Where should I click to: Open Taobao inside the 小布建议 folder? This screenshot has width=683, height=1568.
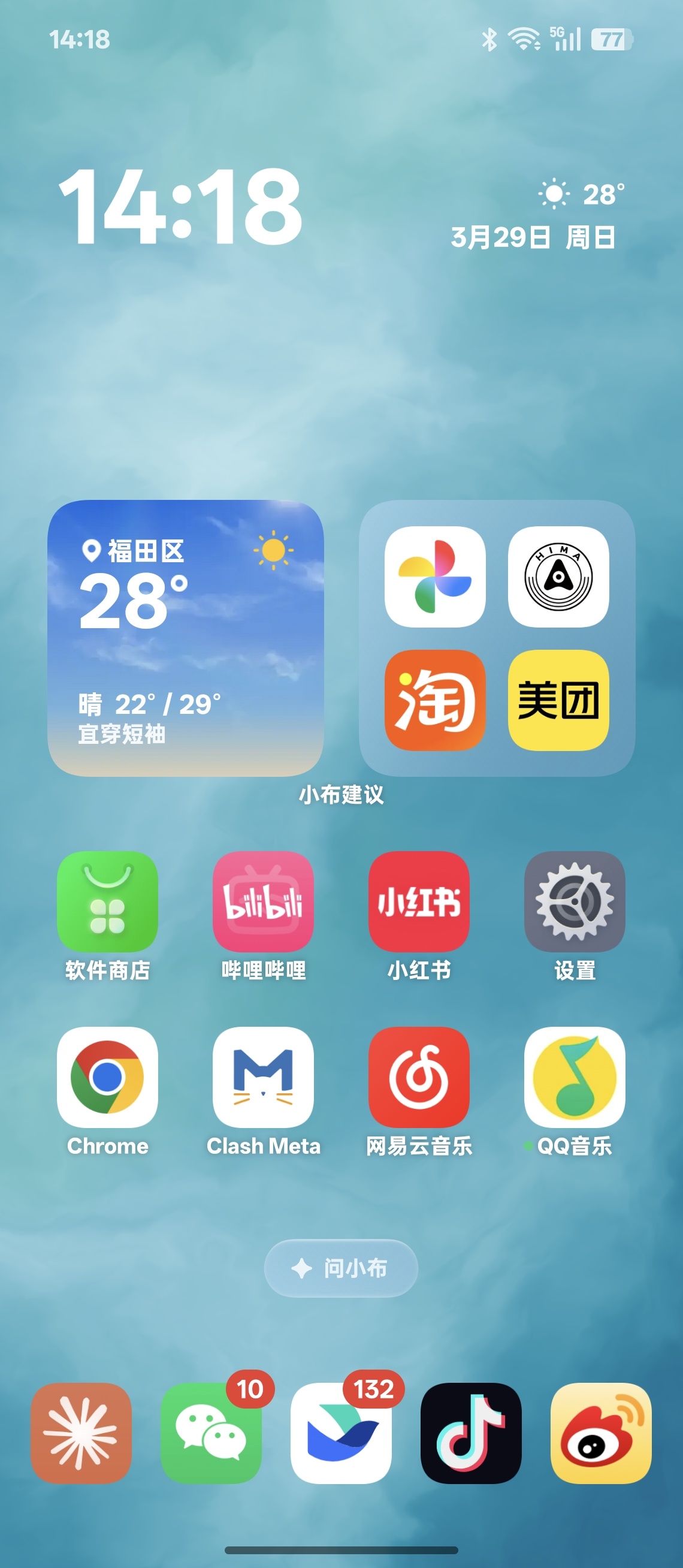point(434,699)
